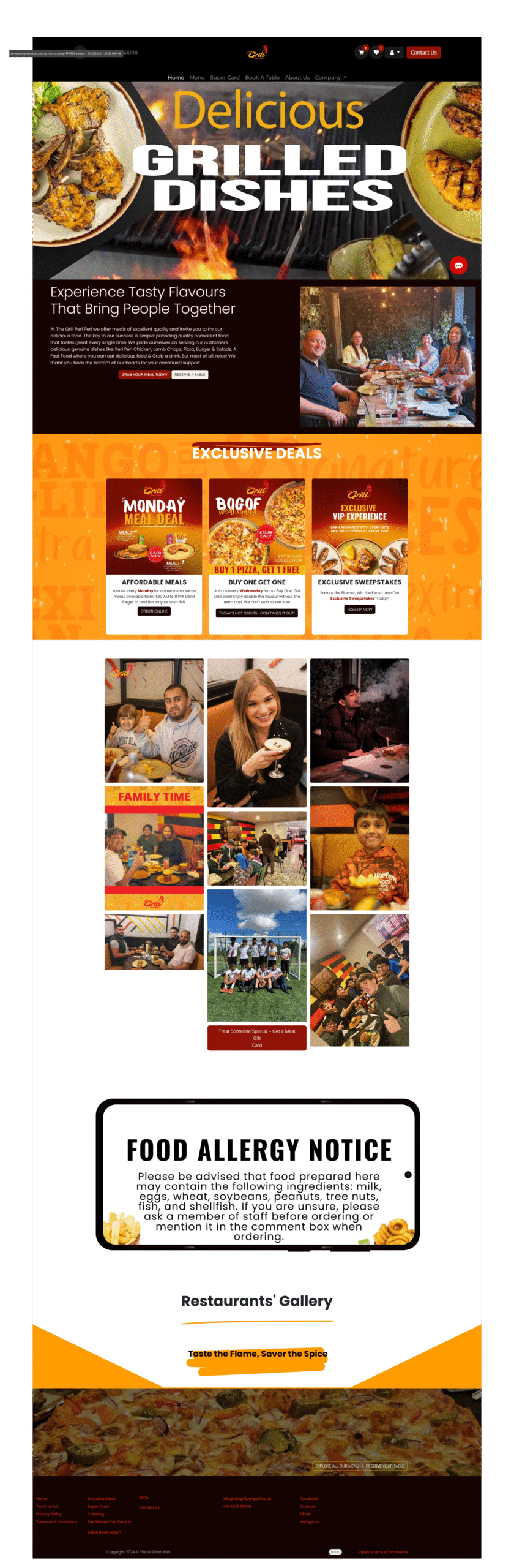
Task: Visit the About Us page
Action: (297, 78)
